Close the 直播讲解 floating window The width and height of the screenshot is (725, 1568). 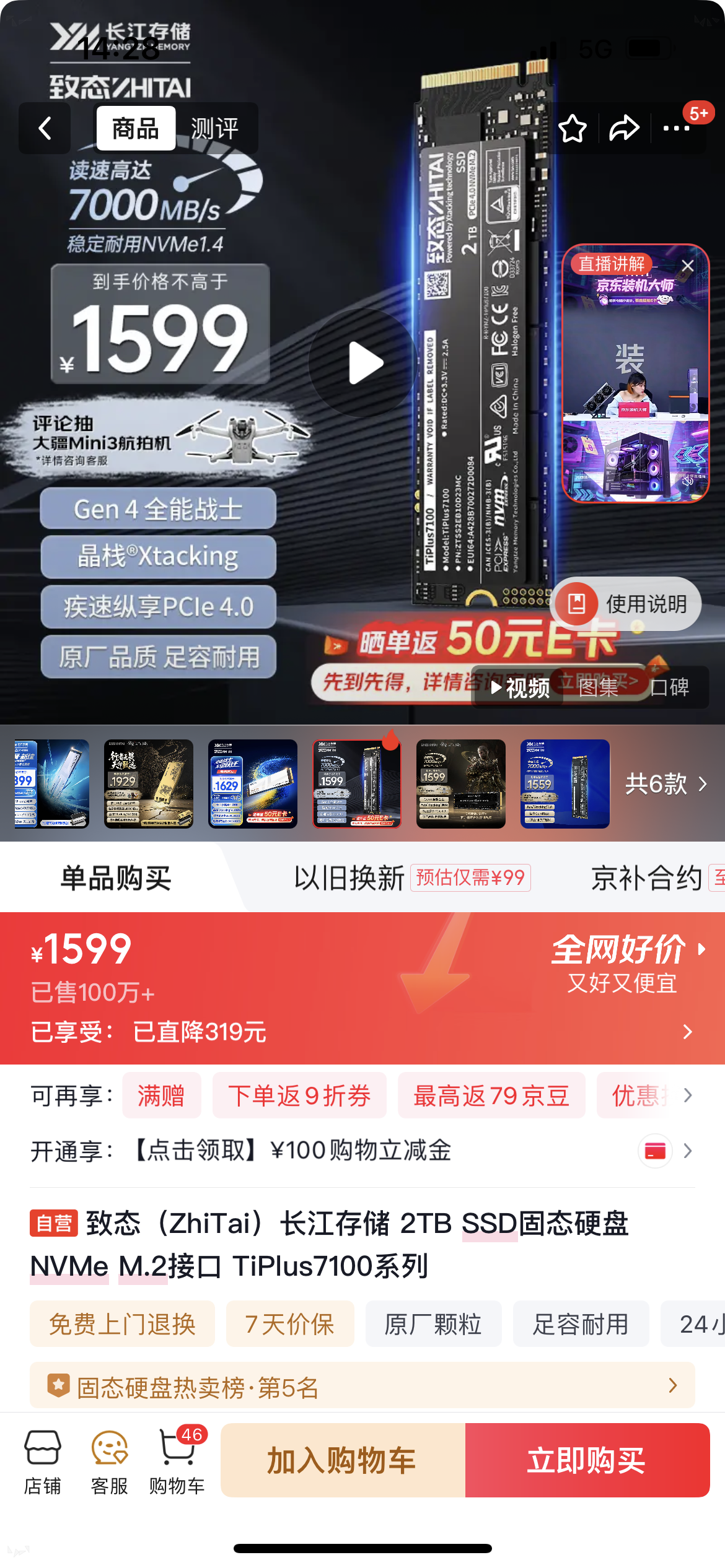pyautogui.click(x=687, y=266)
